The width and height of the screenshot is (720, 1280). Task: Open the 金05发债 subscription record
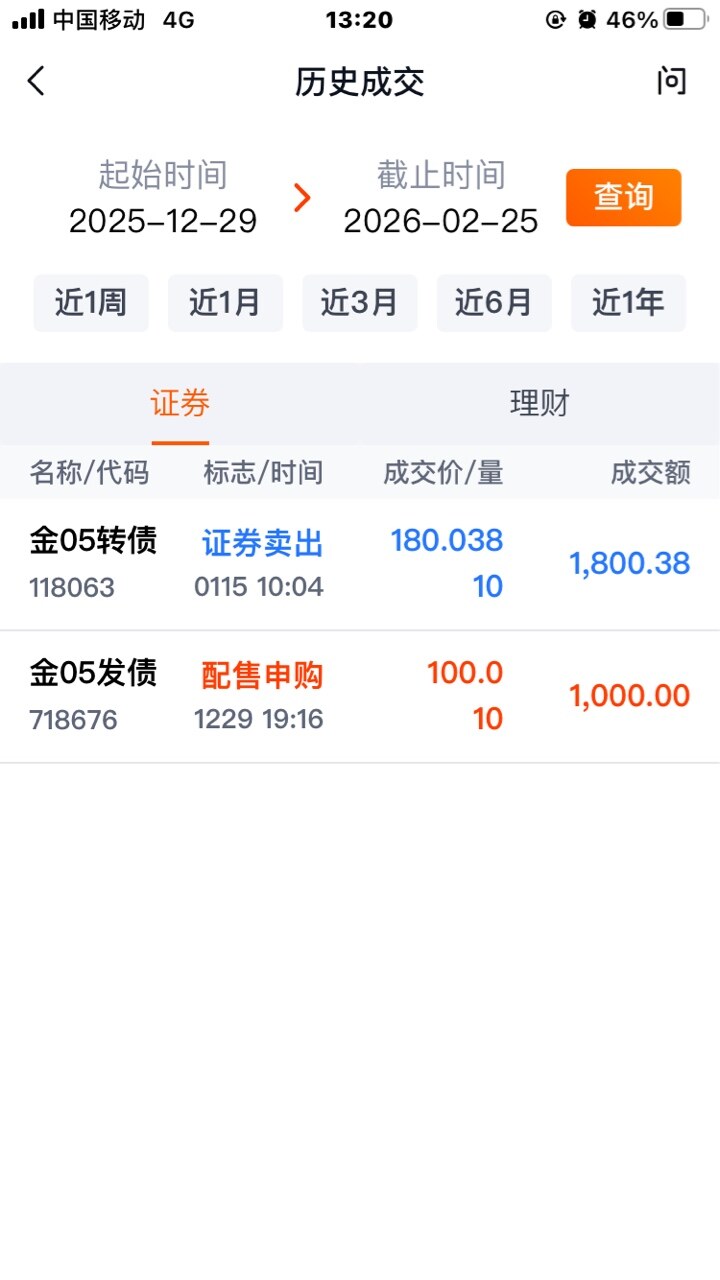click(360, 697)
